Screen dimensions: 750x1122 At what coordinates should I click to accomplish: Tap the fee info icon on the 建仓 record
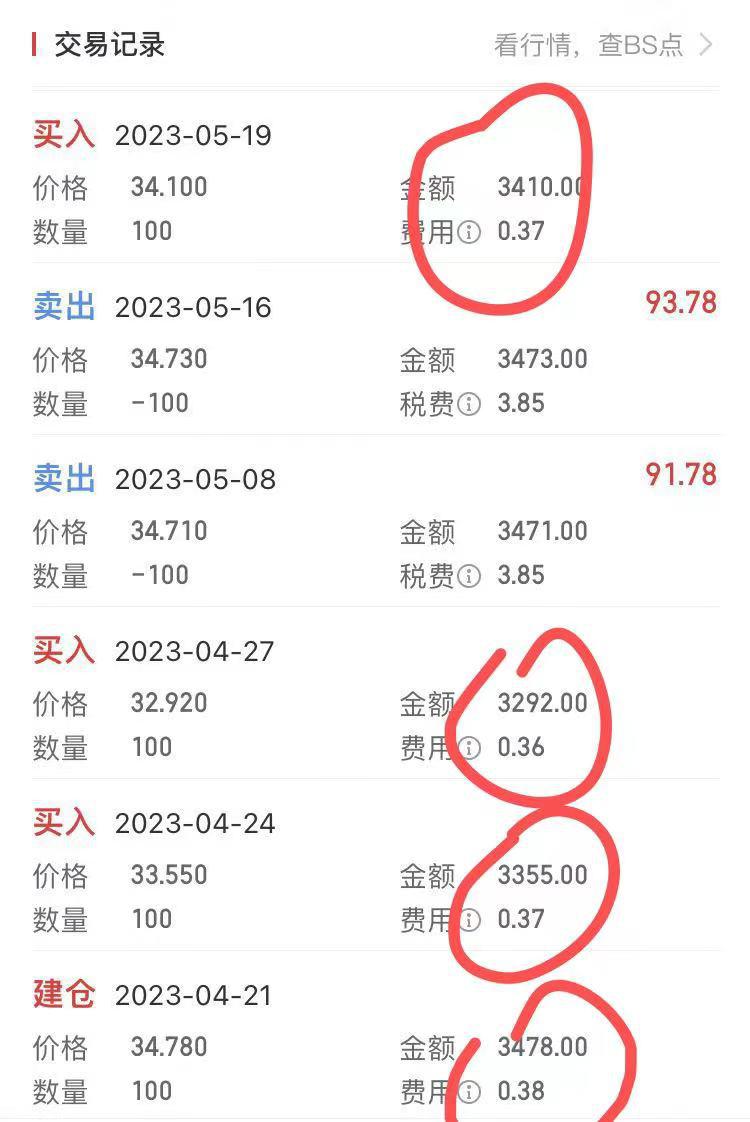[472, 1092]
